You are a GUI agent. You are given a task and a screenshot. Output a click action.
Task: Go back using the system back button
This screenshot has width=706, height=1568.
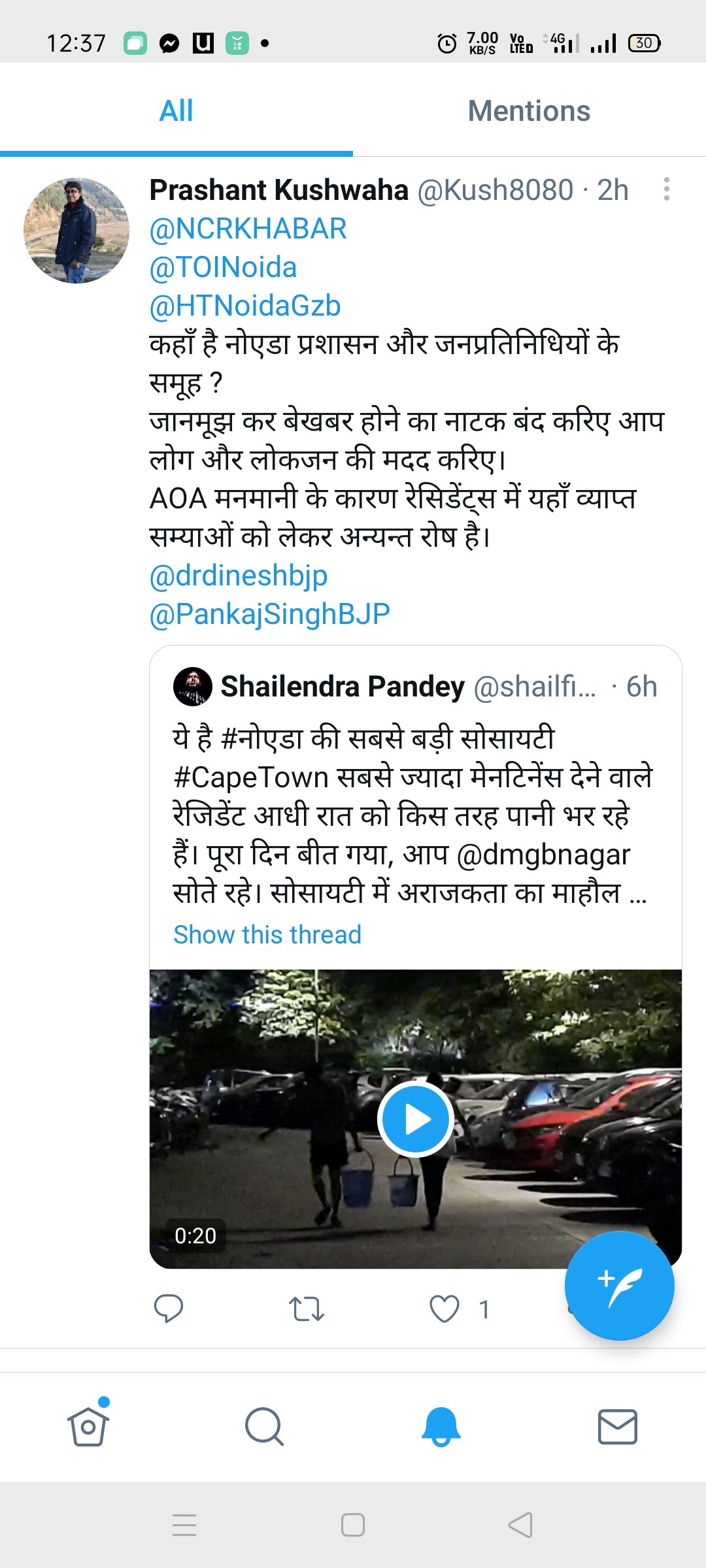pyautogui.click(x=521, y=1525)
